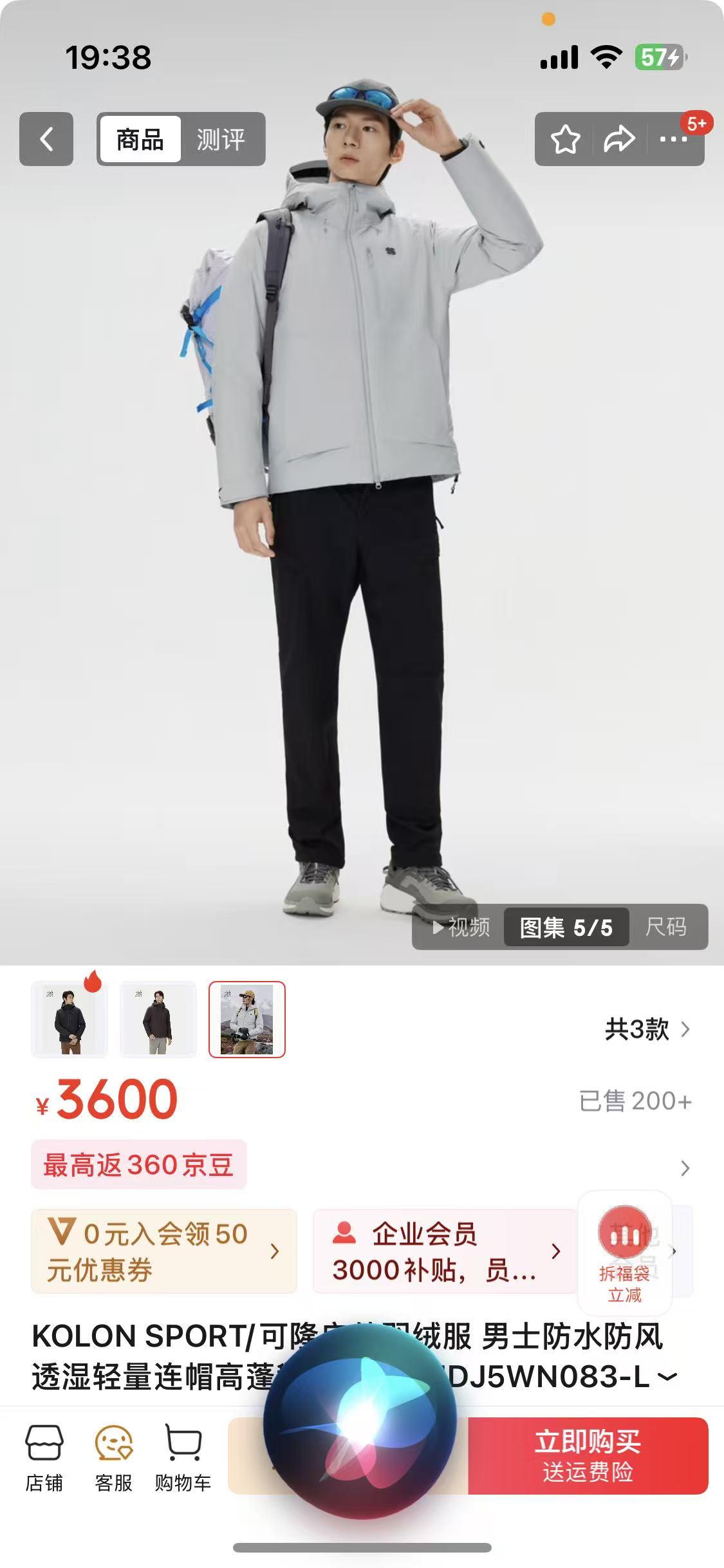Open the 尺码 size guide
The width and height of the screenshot is (724, 1568).
tap(665, 927)
